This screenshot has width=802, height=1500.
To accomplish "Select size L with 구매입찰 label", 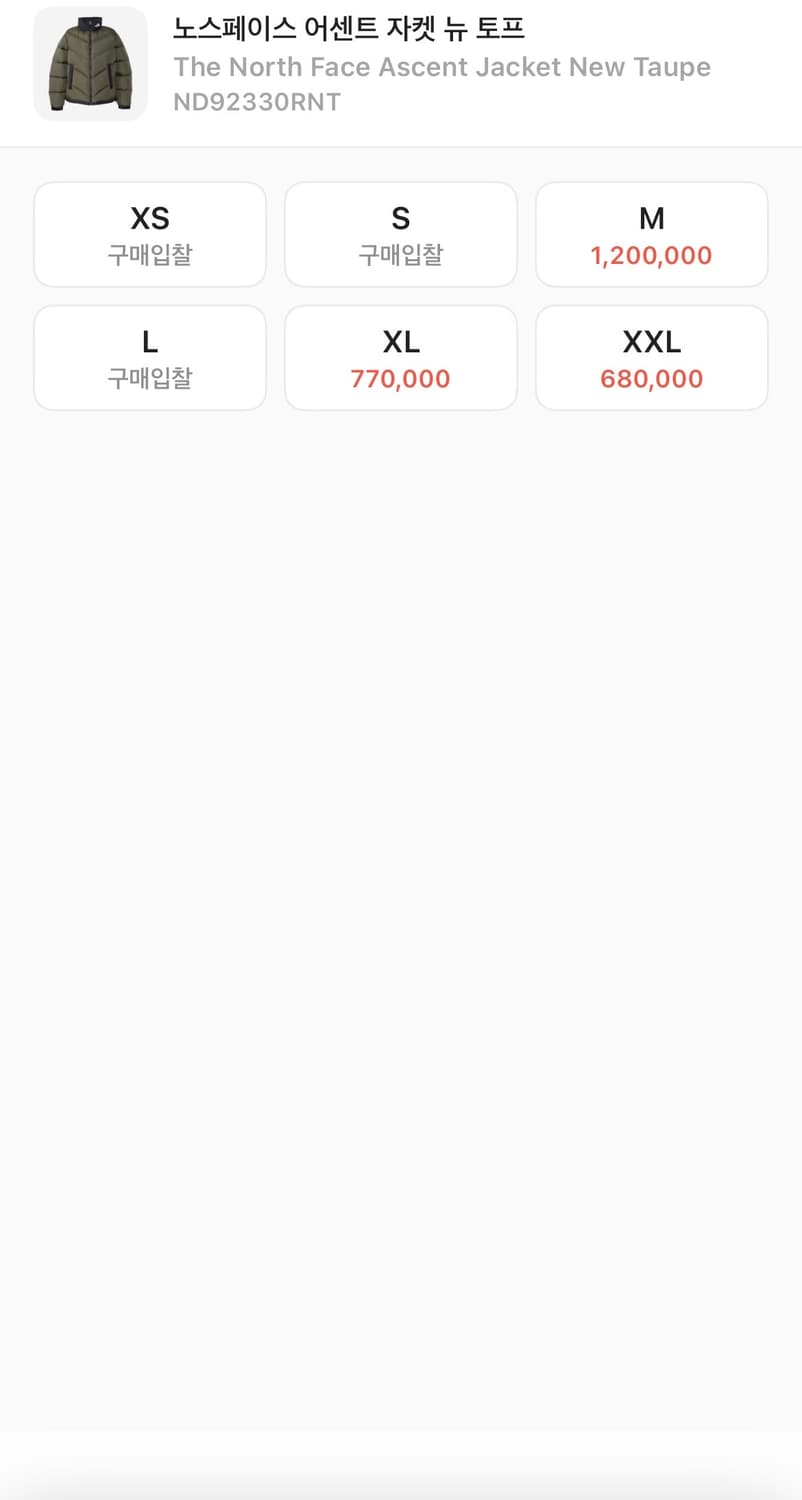I will pyautogui.click(x=149, y=357).
